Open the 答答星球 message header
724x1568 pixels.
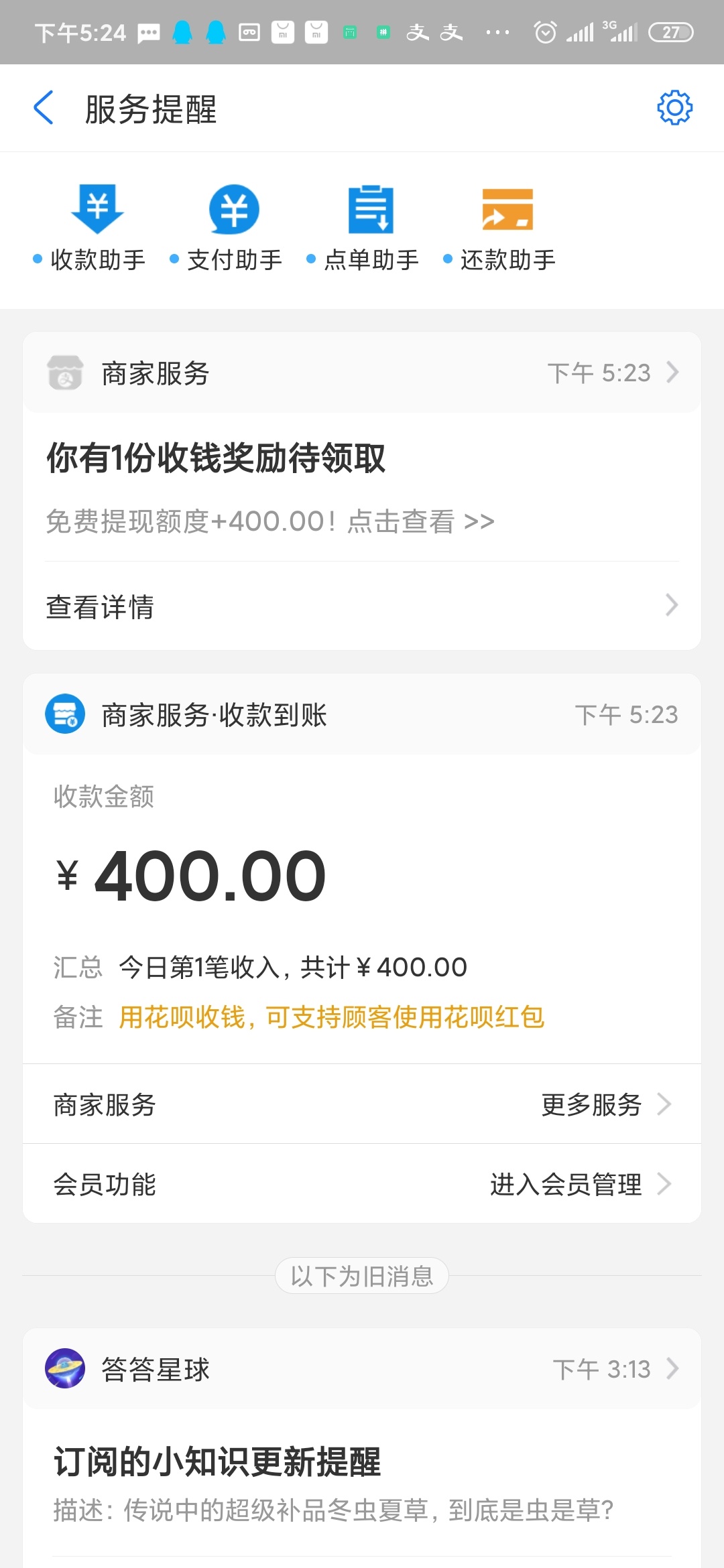pyautogui.click(x=362, y=1368)
